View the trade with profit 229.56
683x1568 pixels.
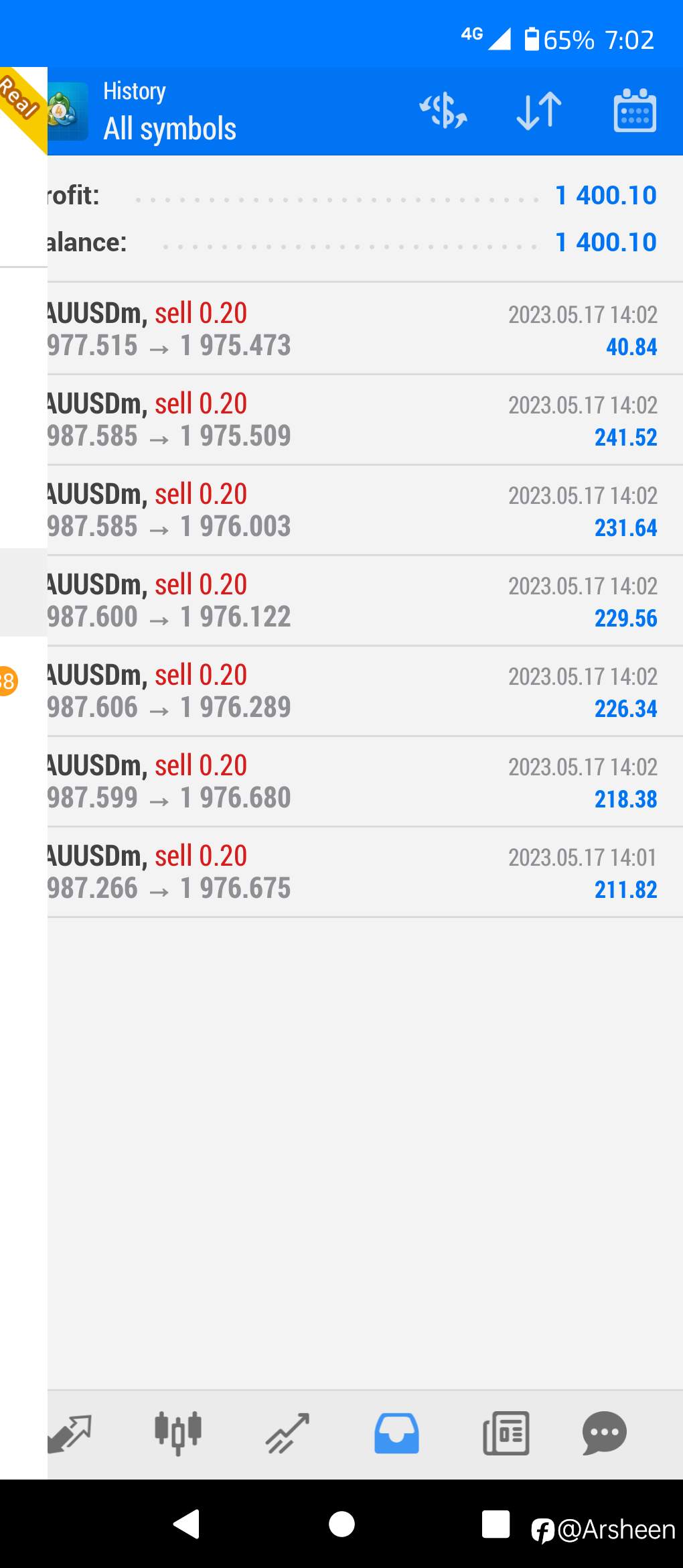(x=365, y=600)
